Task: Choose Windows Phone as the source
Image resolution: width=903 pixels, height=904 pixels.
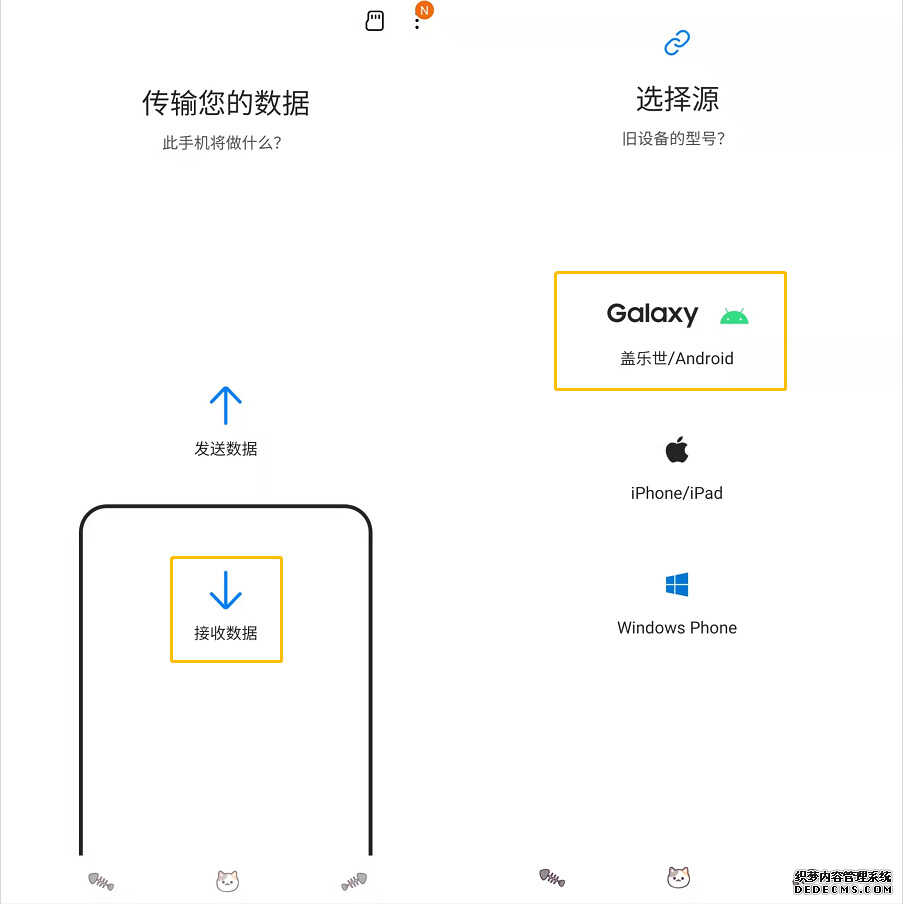Action: point(677,603)
